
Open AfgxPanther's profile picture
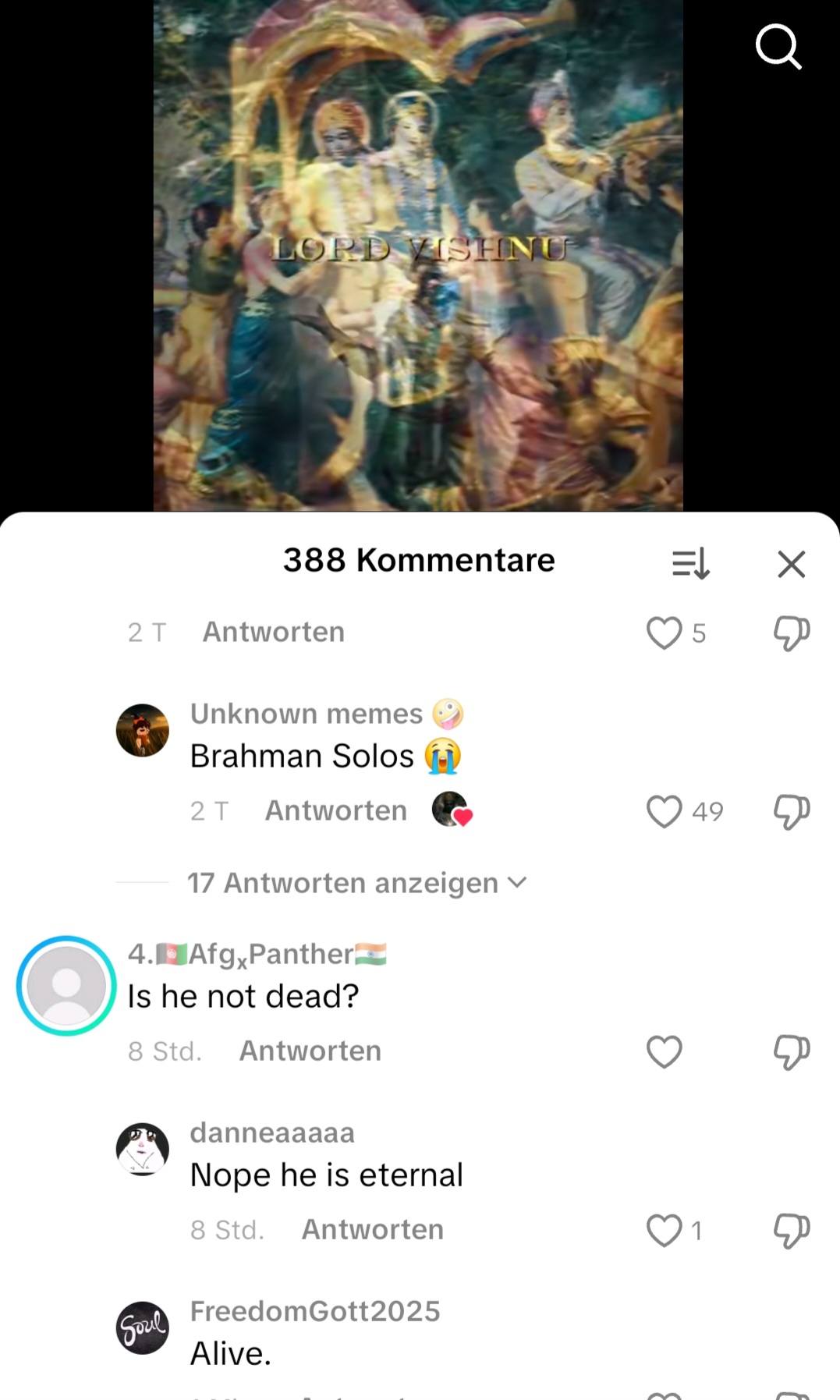pos(66,986)
